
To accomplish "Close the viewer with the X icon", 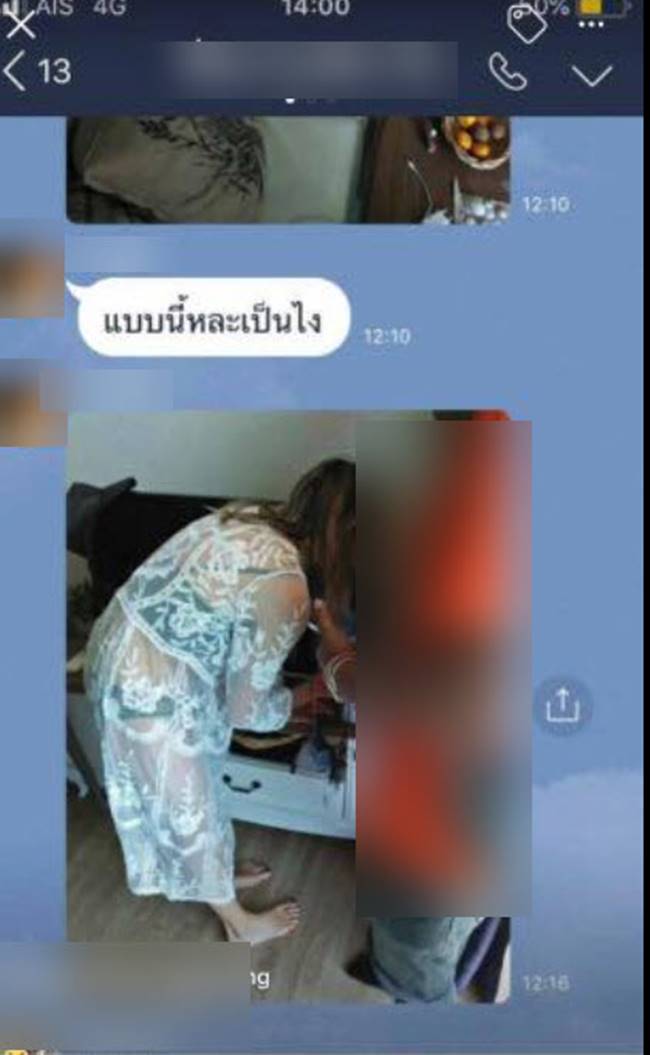I will pos(19,22).
